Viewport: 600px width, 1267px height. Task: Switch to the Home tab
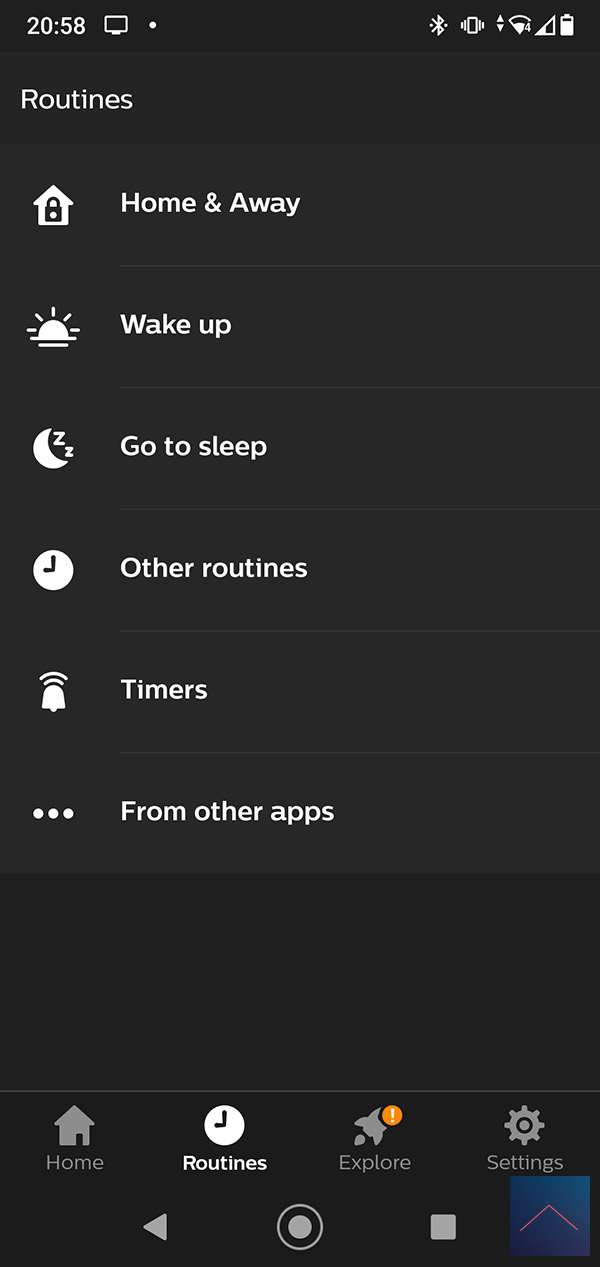click(x=75, y=1139)
